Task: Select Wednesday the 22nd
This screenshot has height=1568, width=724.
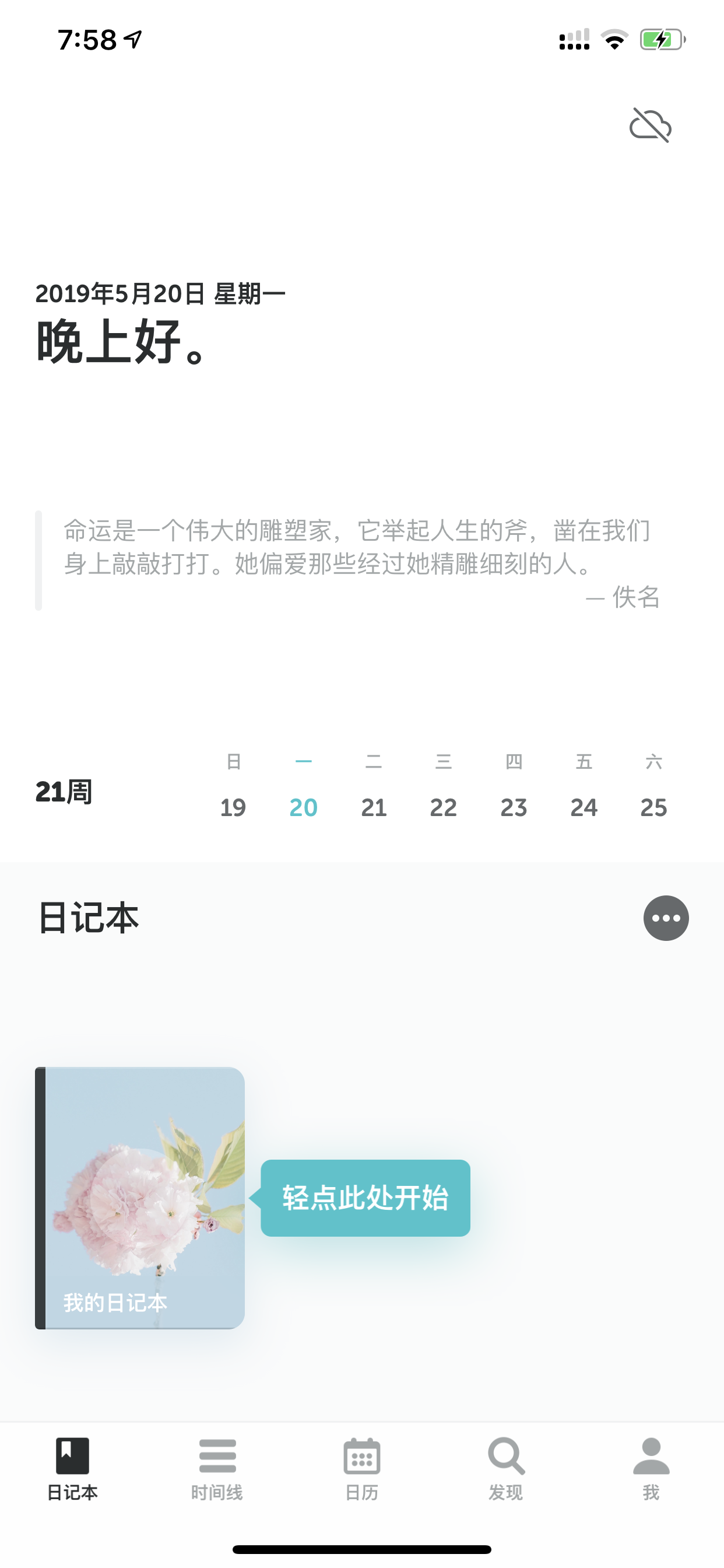Action: pos(444,786)
